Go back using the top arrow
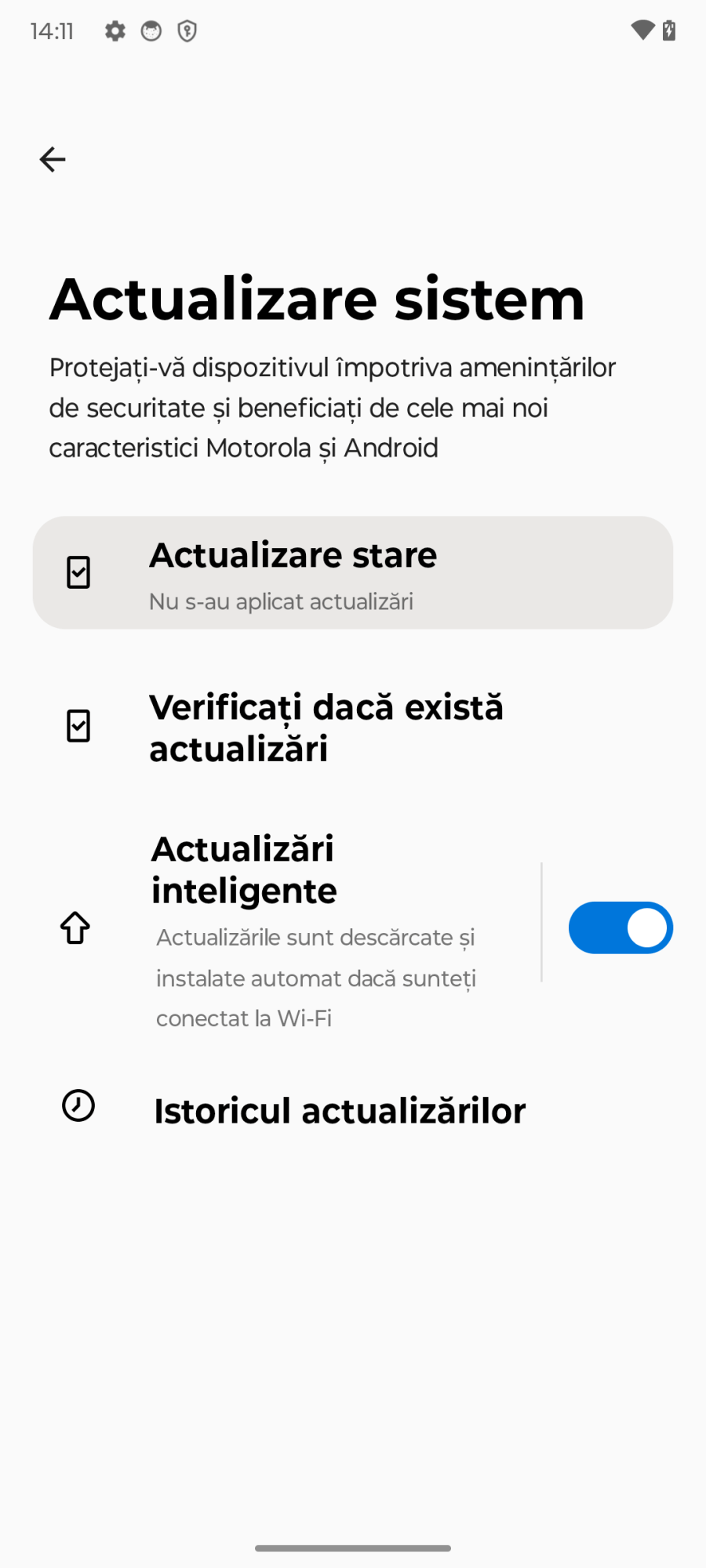The image size is (706, 1568). pos(53,160)
